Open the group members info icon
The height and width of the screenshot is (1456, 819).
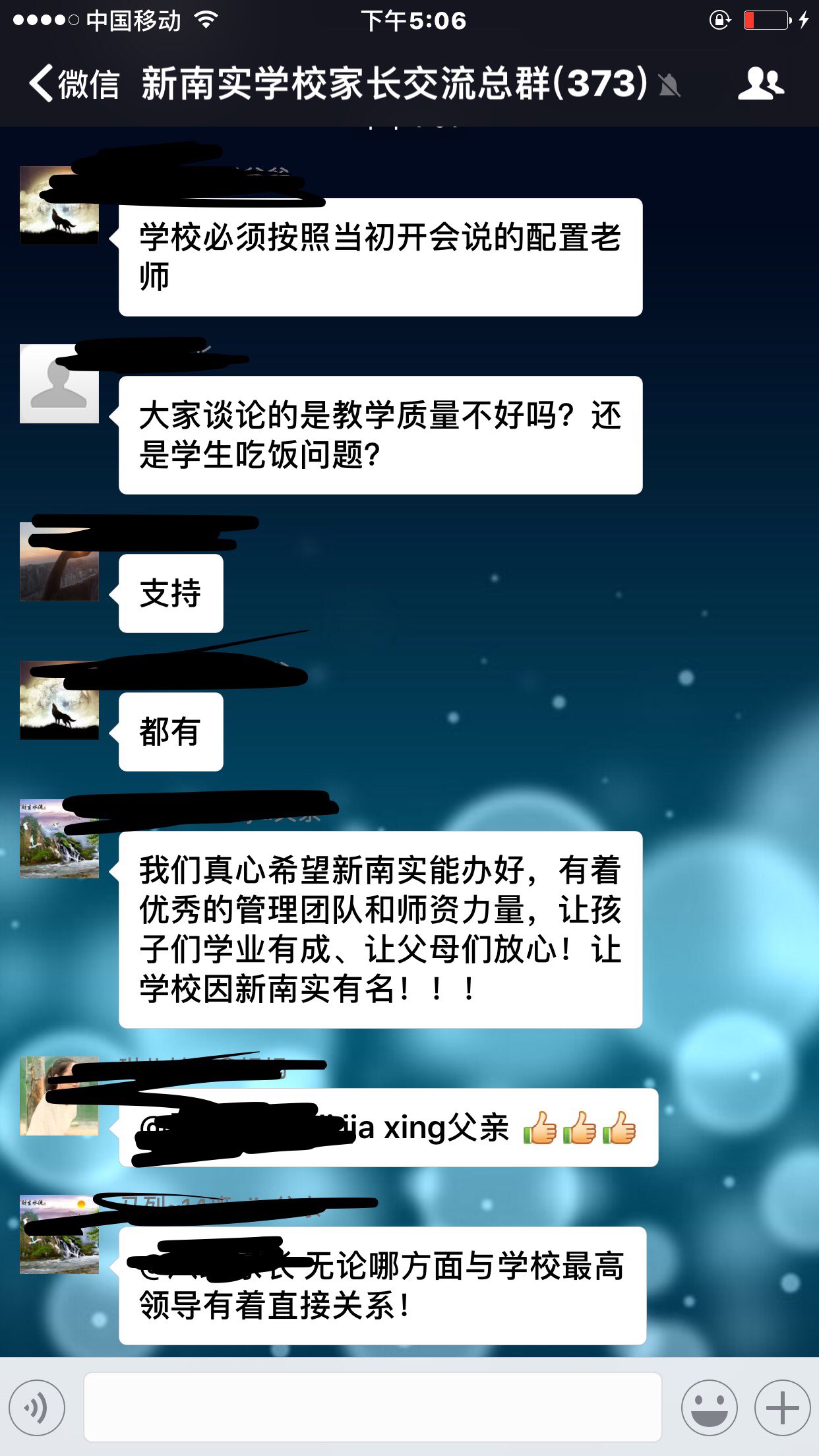tap(760, 84)
